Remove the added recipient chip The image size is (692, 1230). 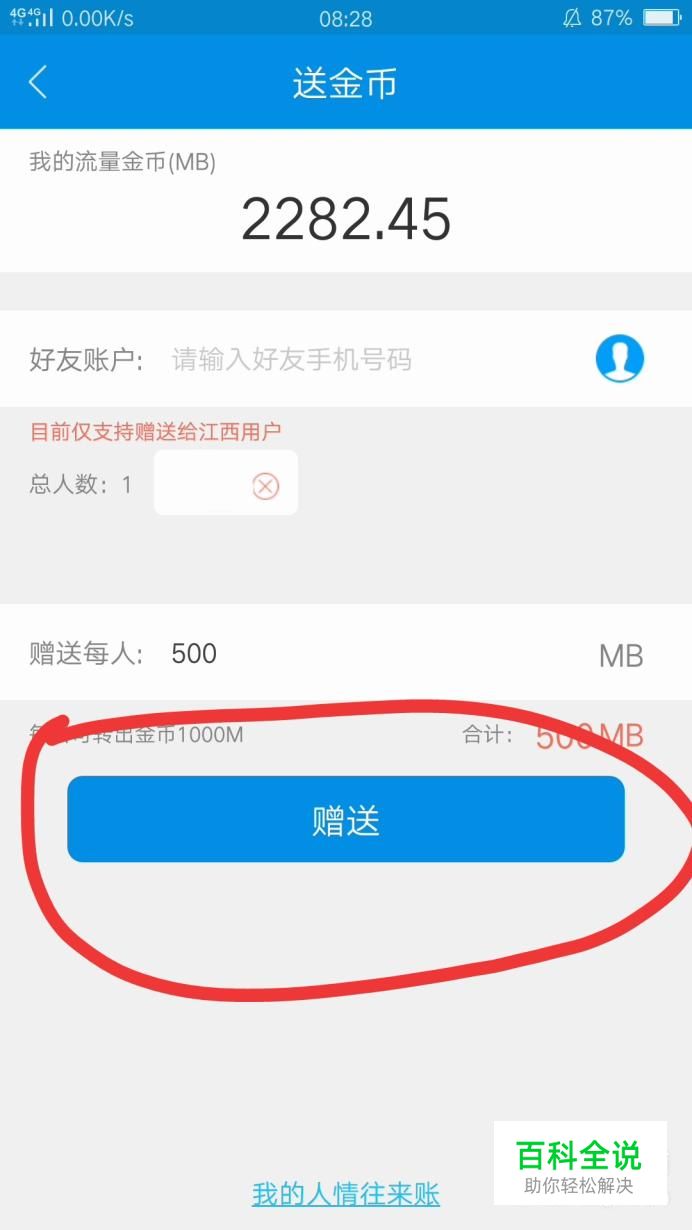coord(265,486)
